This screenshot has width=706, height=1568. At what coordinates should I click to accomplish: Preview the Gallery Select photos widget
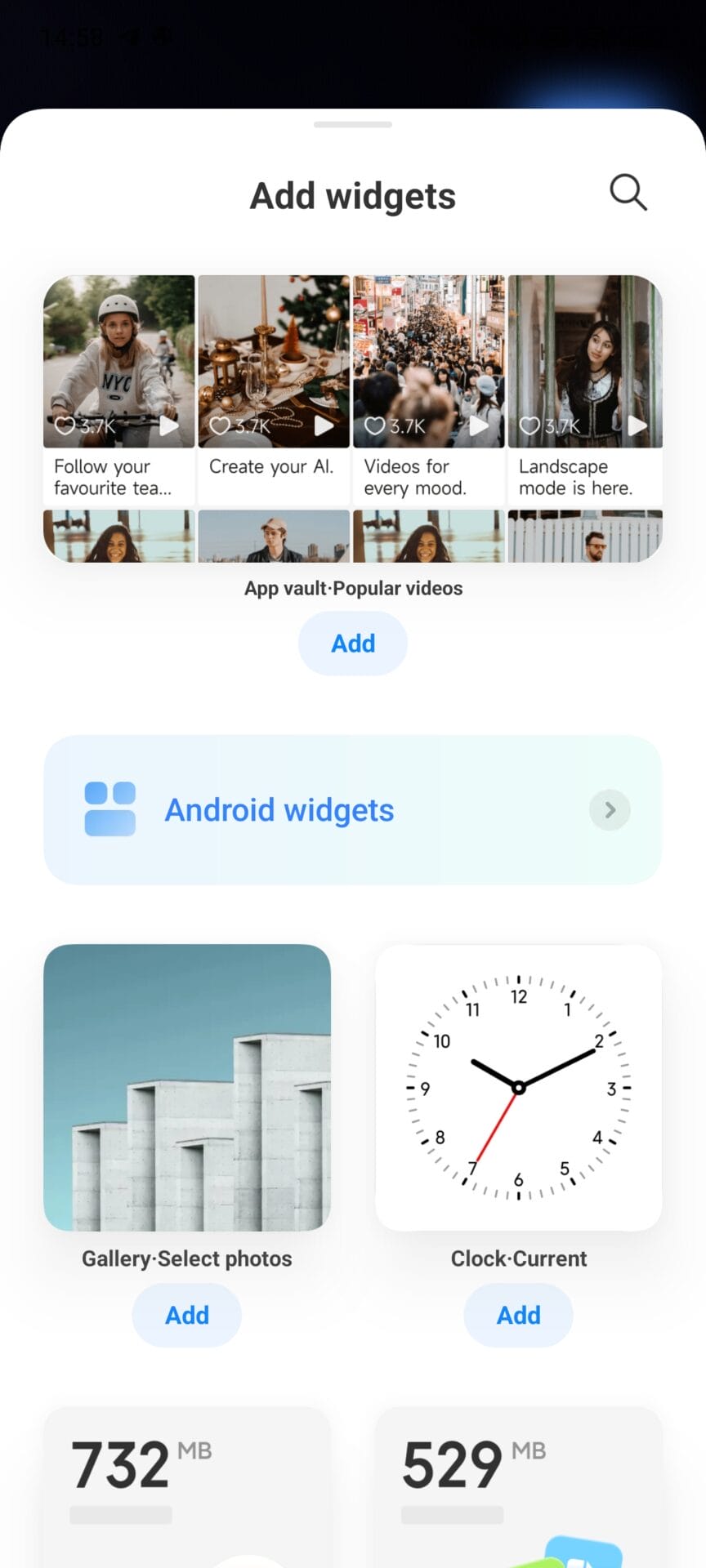pos(187,1087)
